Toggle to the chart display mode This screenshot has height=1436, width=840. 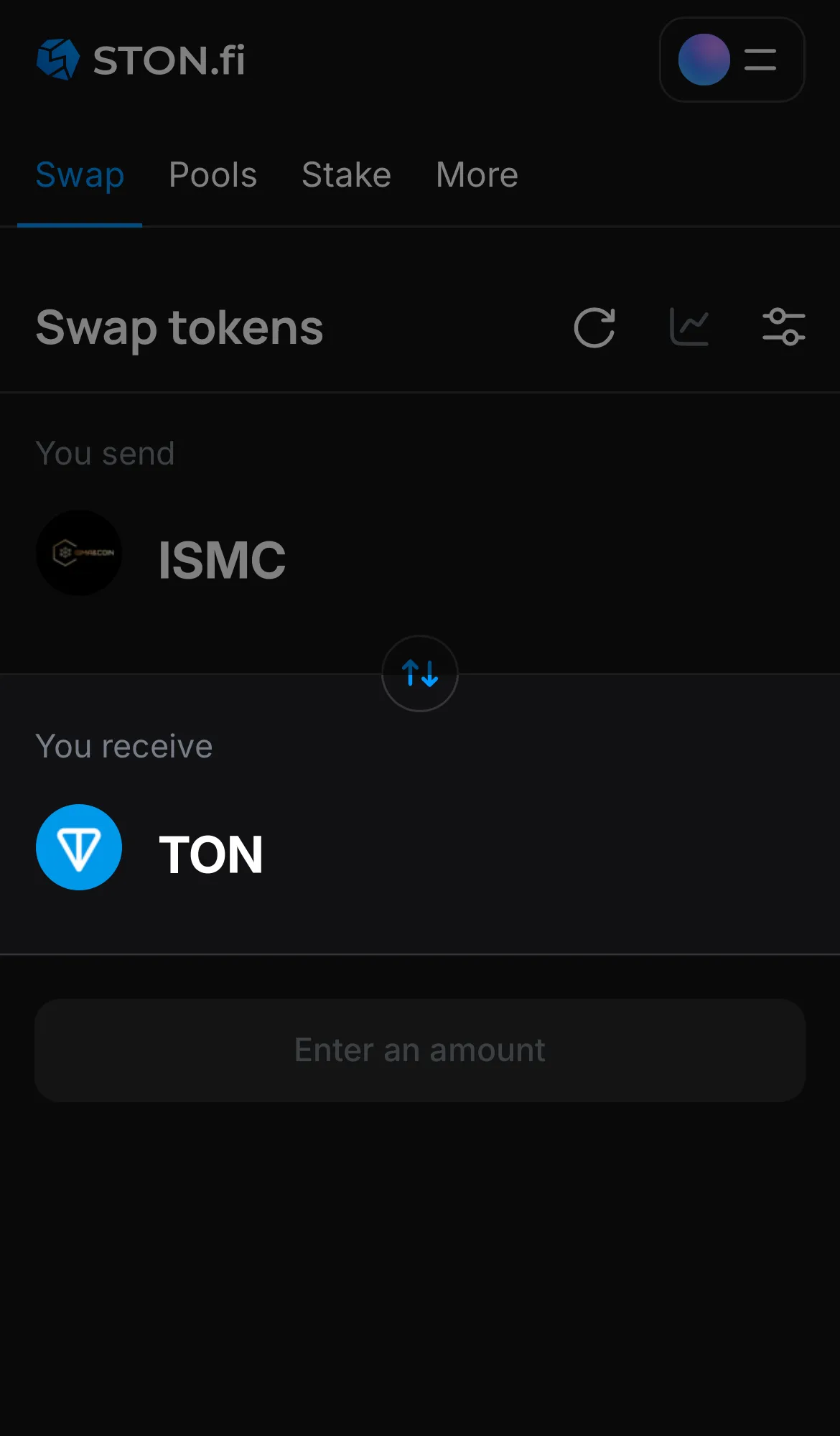[689, 327]
